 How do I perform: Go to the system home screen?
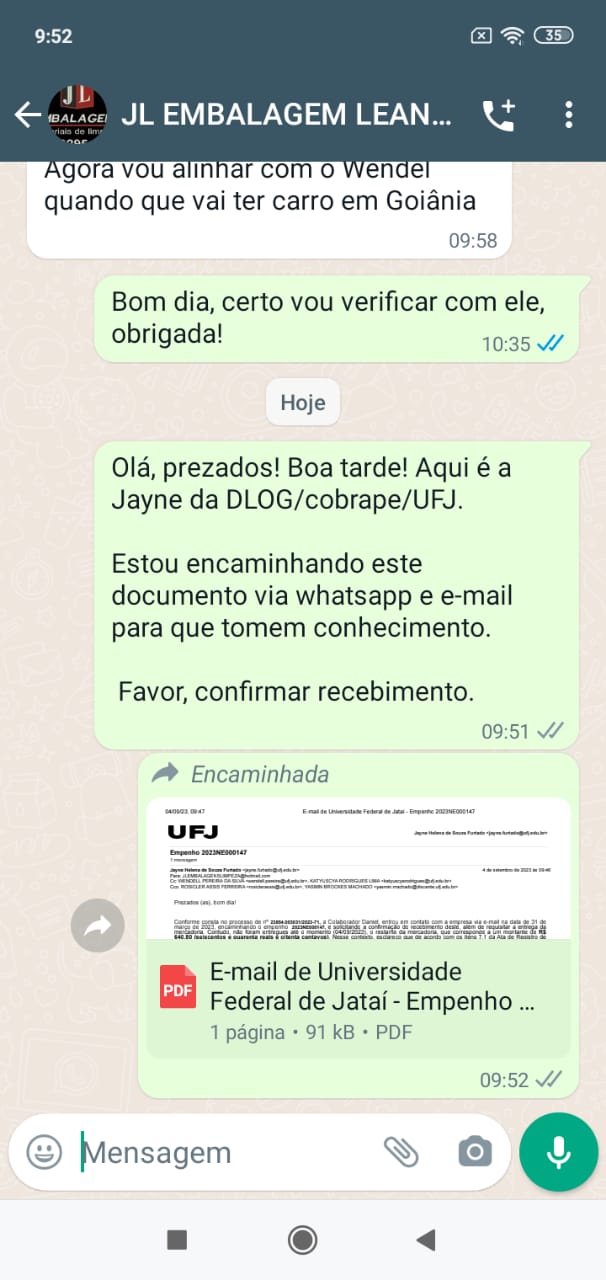pos(302,1240)
